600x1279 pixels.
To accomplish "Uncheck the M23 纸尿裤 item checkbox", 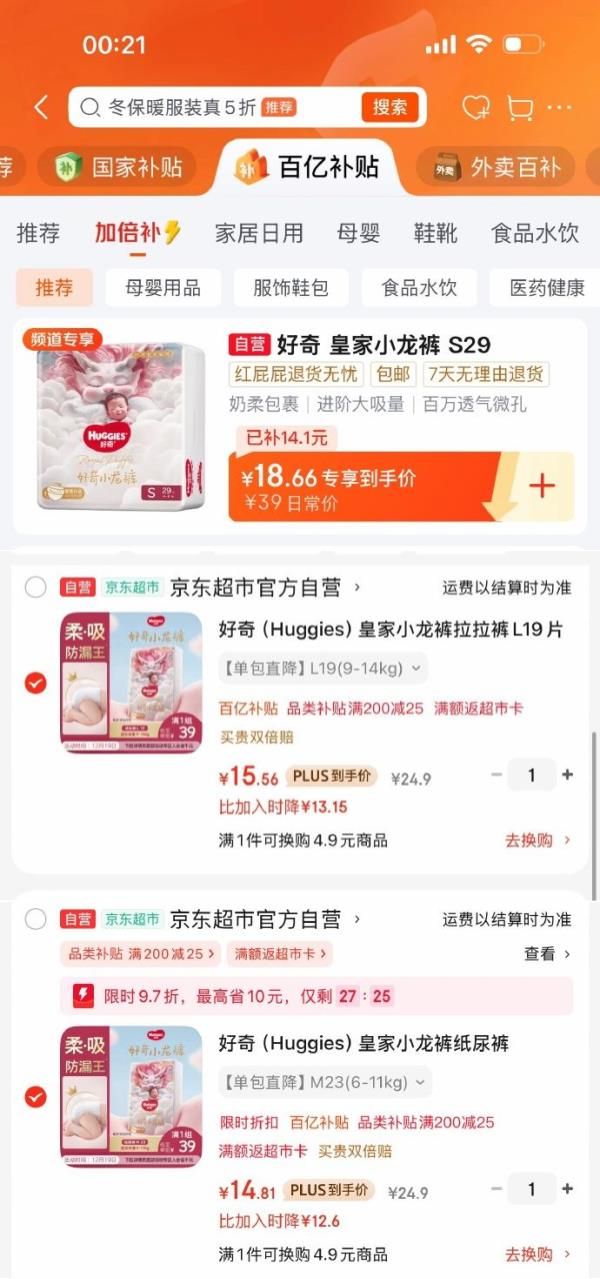I will click(35, 1097).
